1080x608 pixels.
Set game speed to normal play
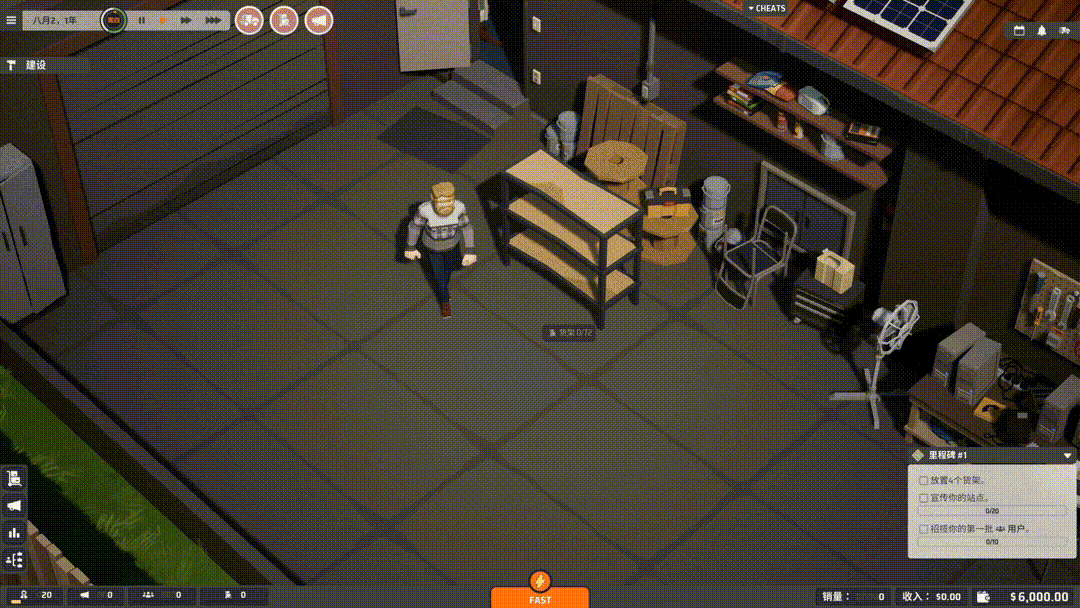pyautogui.click(x=163, y=20)
